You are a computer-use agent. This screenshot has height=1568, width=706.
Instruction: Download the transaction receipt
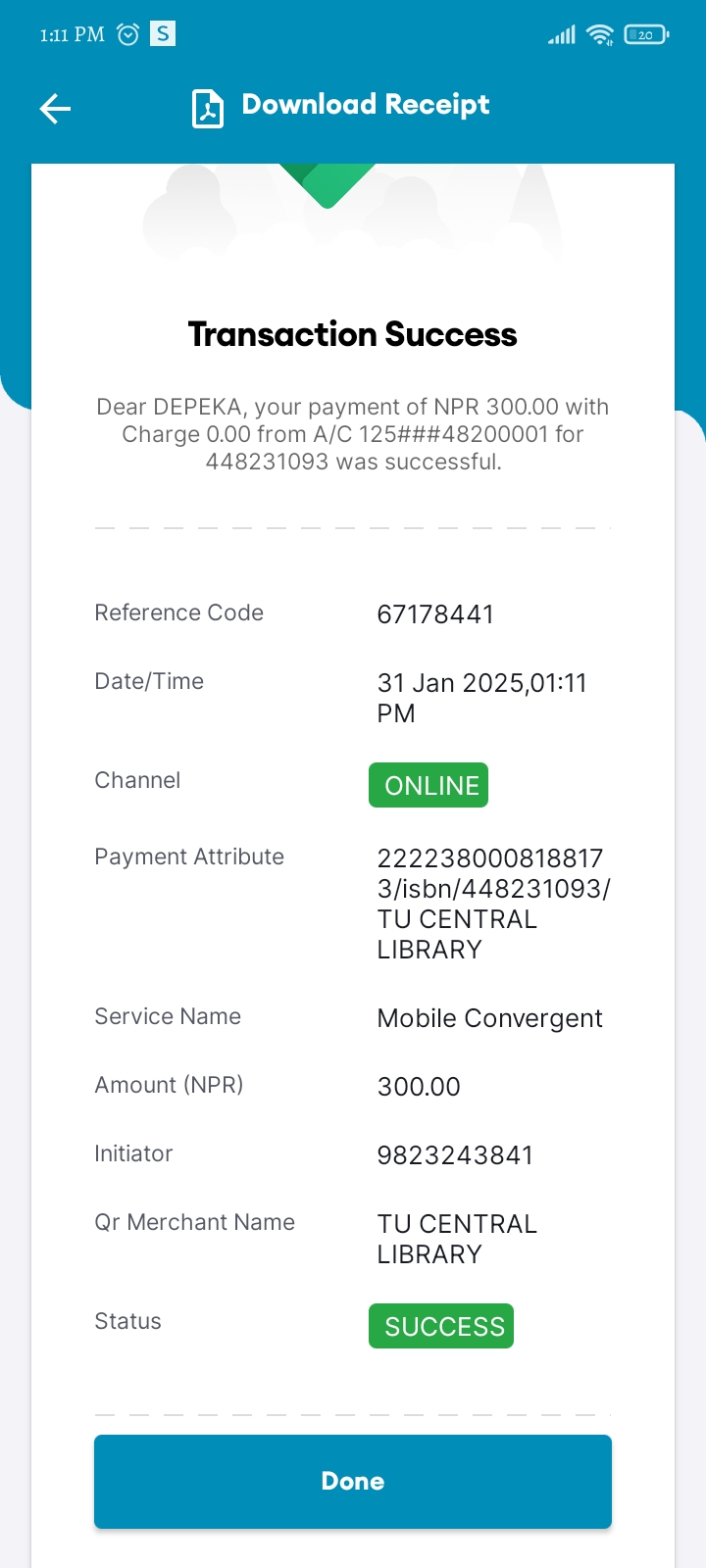coord(340,107)
